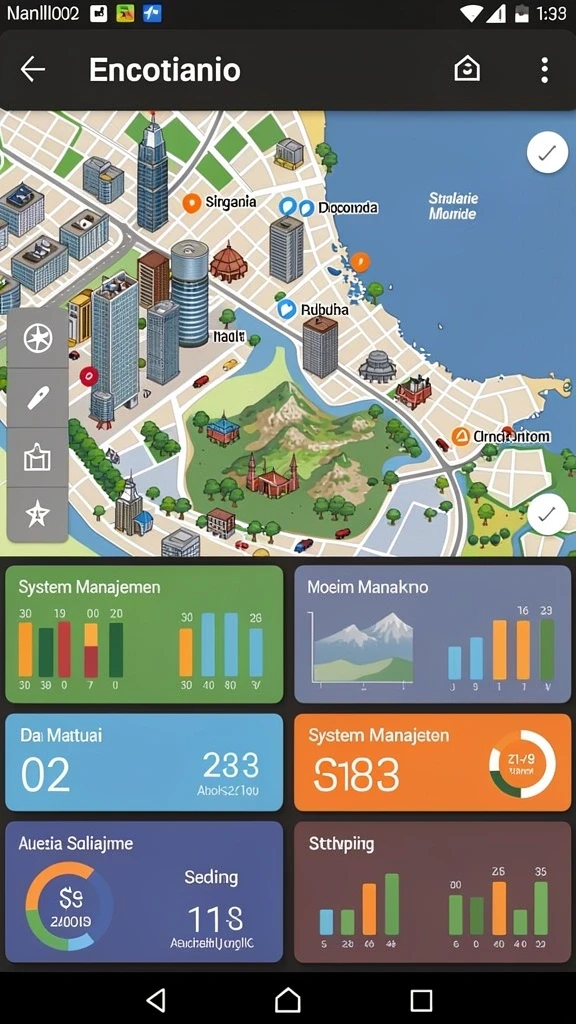Open the Moeim Manakno chart card

point(432,633)
